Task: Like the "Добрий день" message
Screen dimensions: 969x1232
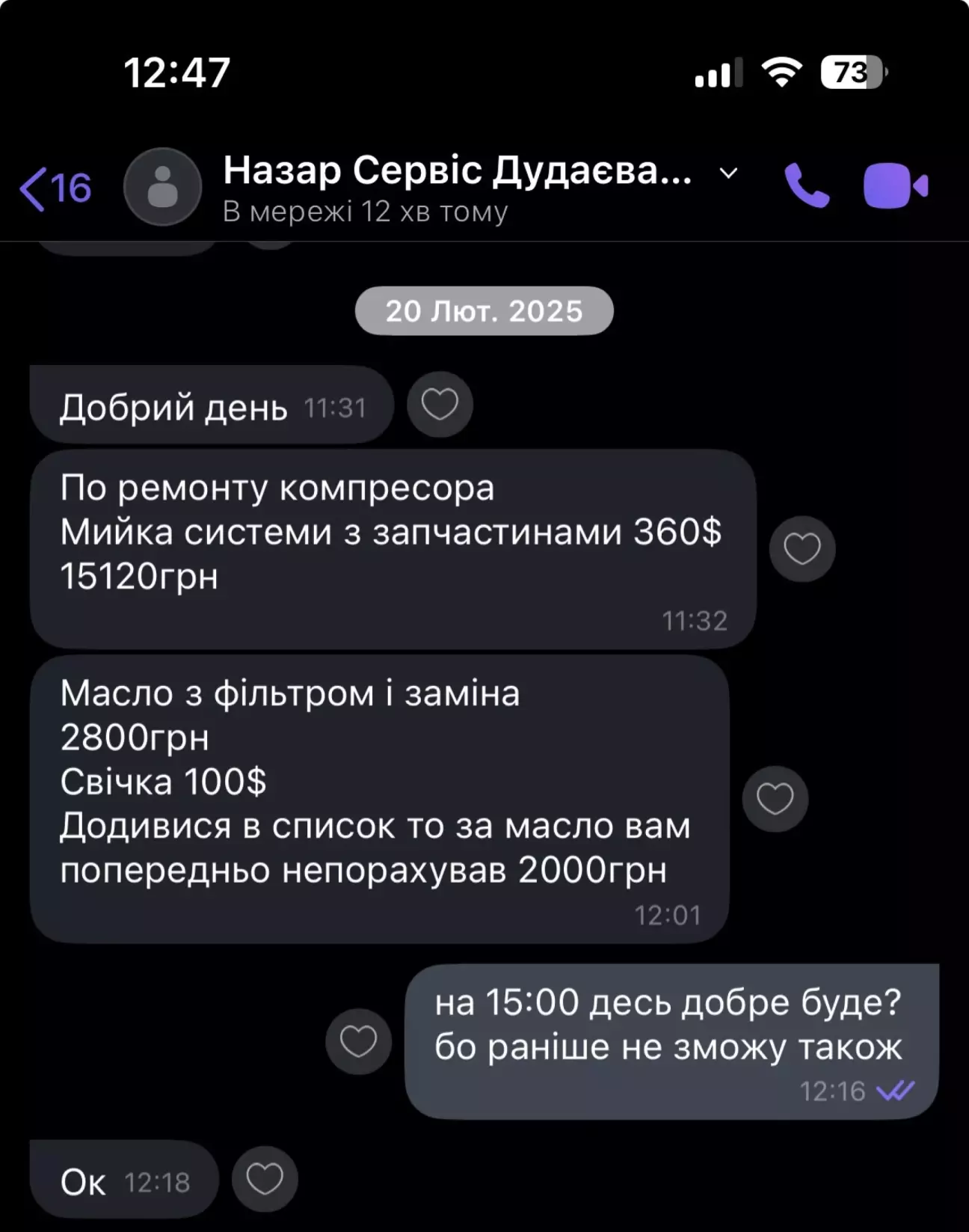Action: point(440,405)
